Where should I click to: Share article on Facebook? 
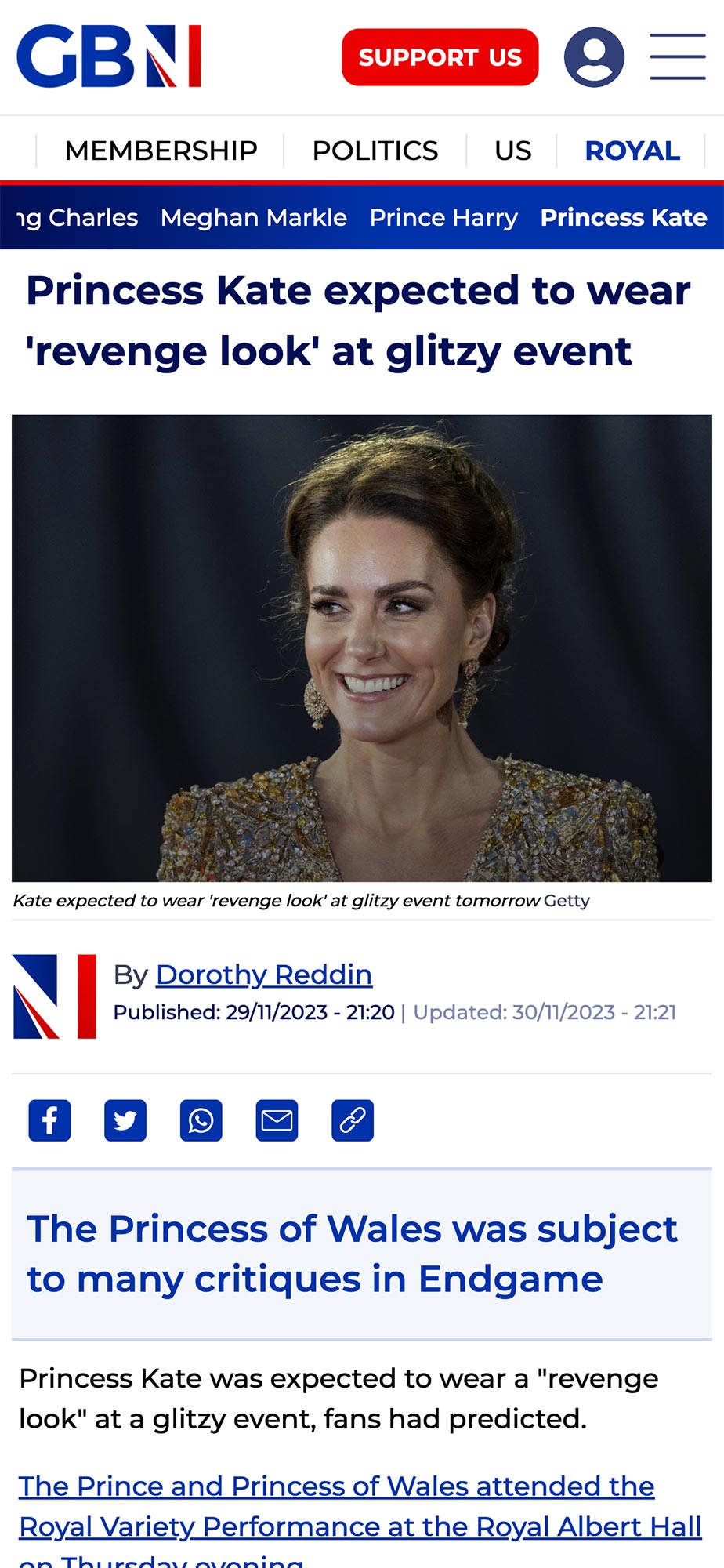click(49, 1120)
